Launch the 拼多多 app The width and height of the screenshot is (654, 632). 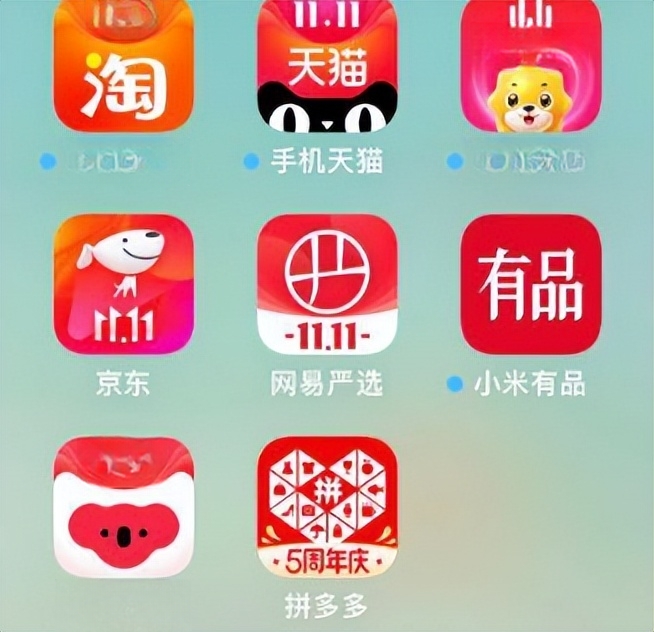[327, 507]
